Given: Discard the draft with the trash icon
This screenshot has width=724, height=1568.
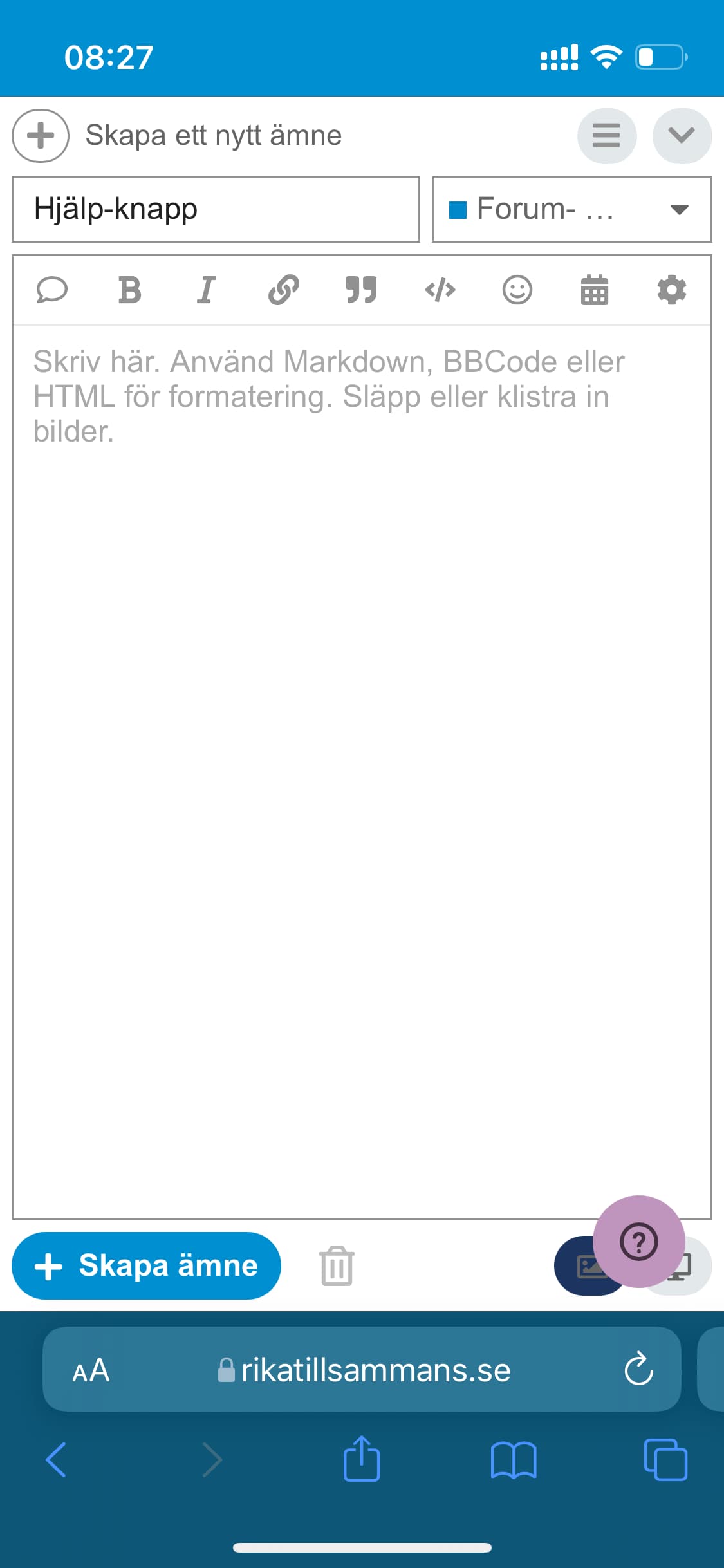Looking at the screenshot, I should 337,1265.
